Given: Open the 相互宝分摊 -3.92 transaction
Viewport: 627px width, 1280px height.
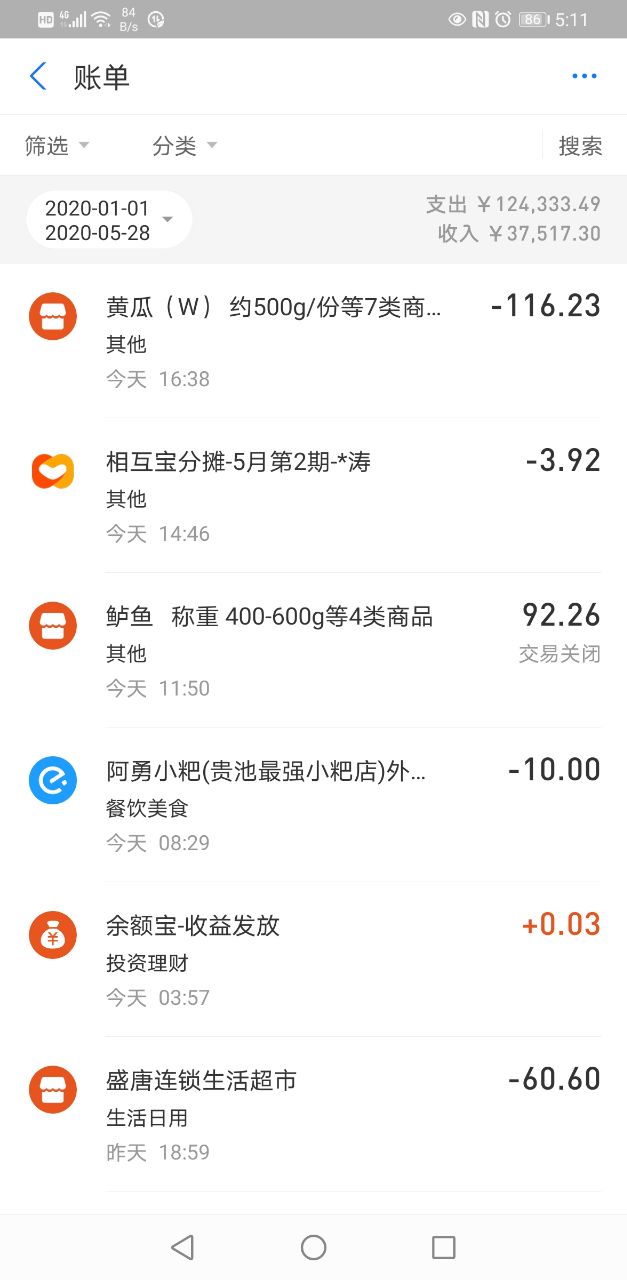Looking at the screenshot, I should (x=313, y=495).
